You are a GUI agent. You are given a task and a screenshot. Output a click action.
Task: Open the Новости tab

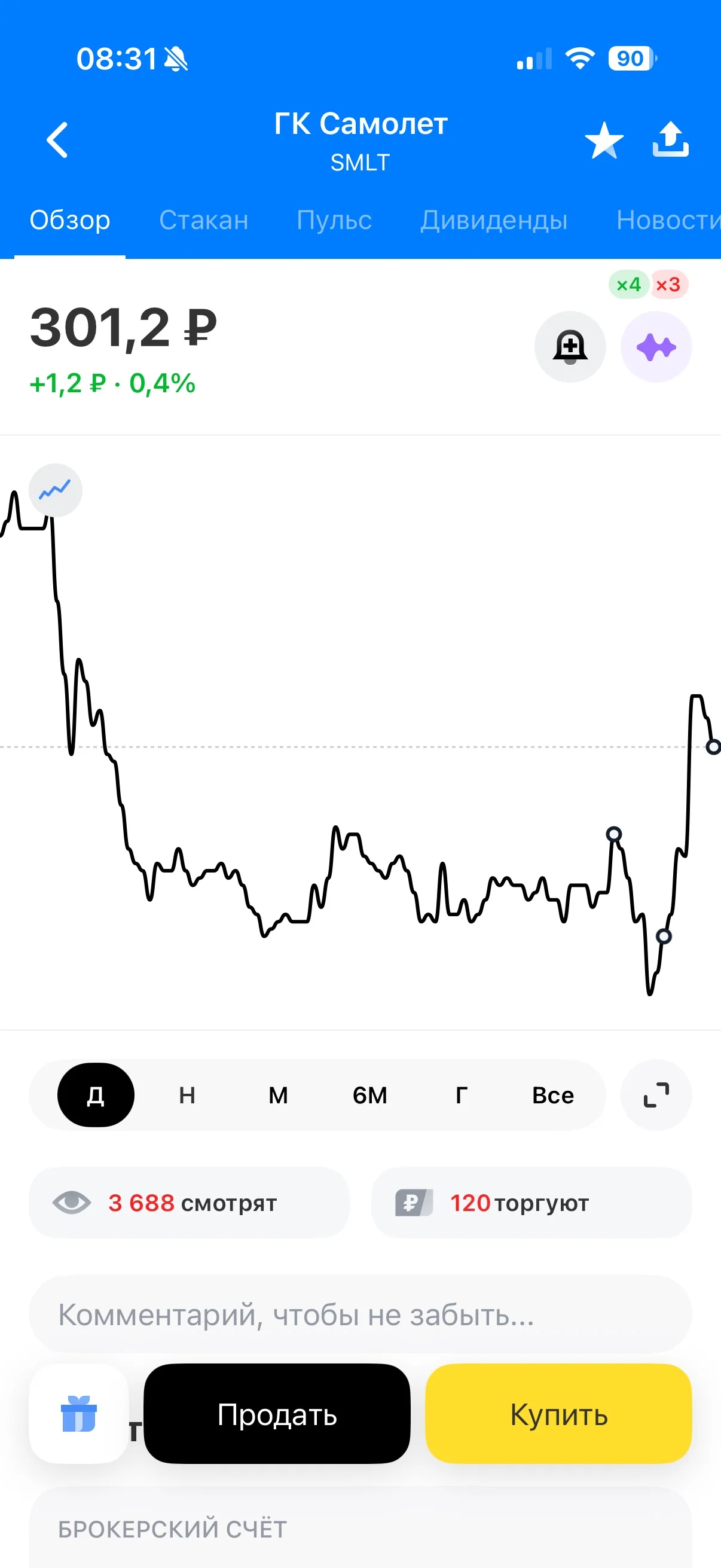[x=668, y=219]
